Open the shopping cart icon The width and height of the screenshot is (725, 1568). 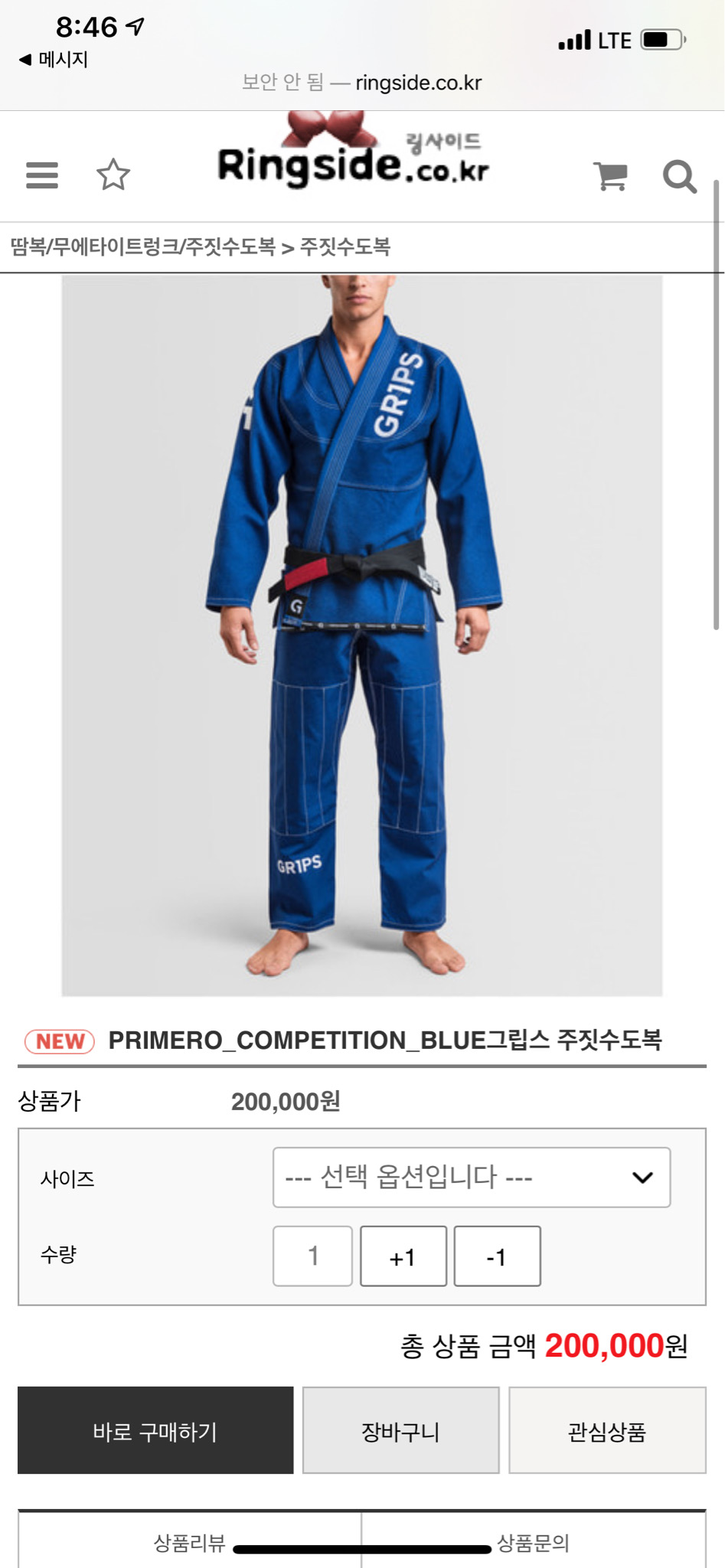click(x=610, y=176)
